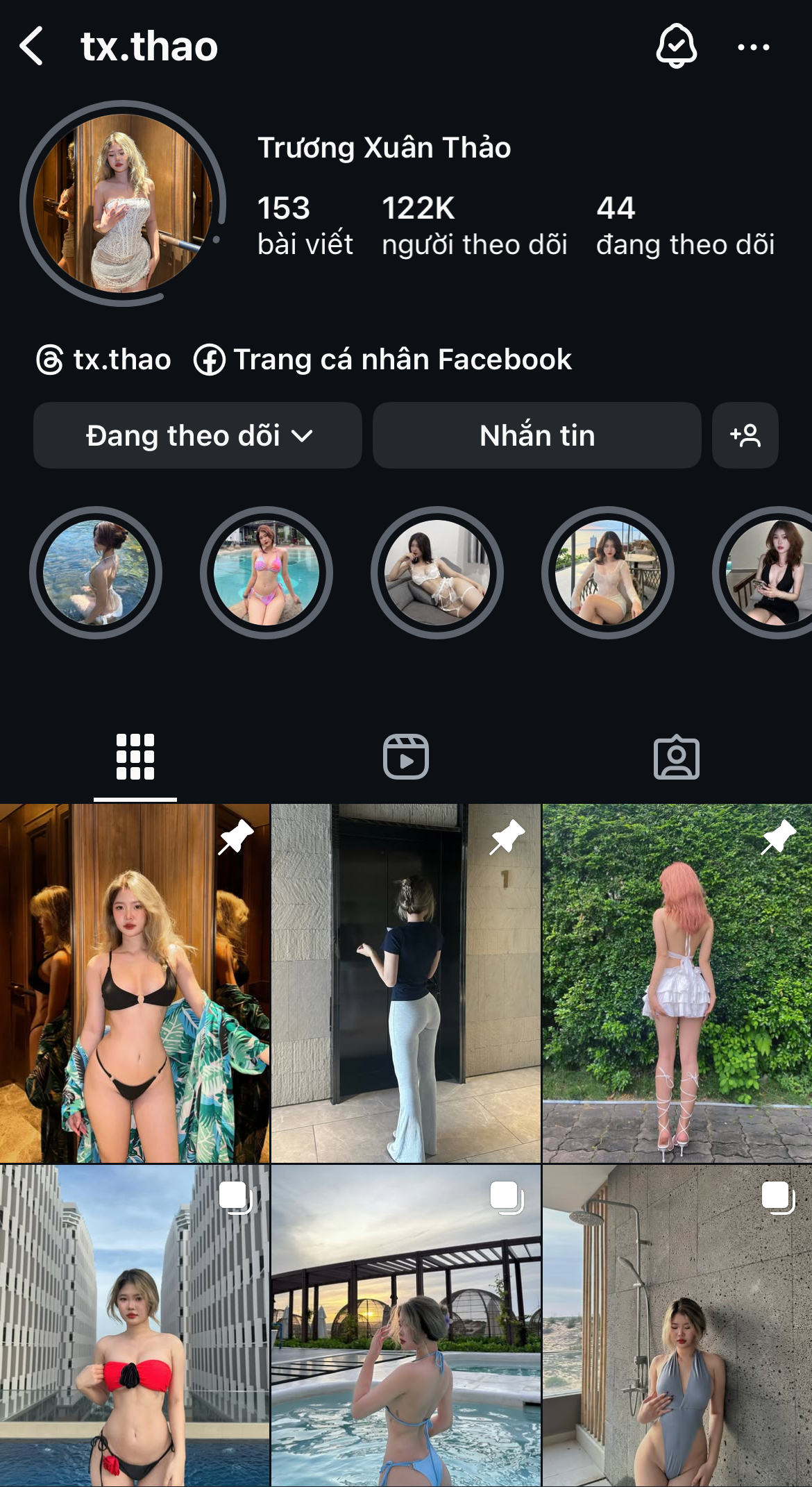Image resolution: width=812 pixels, height=1487 pixels.
Task: Open the 122K followers list
Action: (x=474, y=226)
